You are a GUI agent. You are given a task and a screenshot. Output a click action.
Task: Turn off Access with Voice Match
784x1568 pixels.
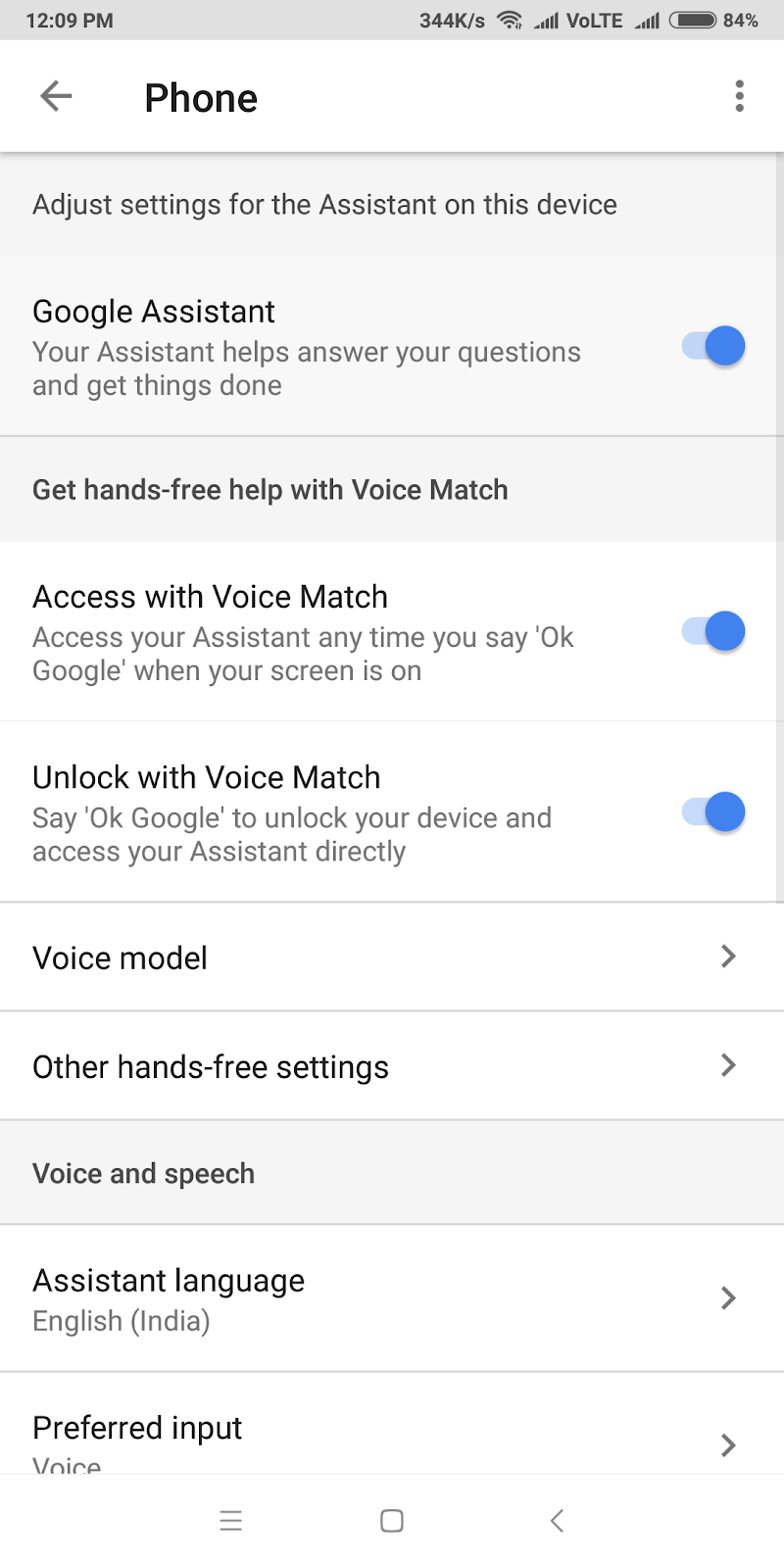click(x=712, y=630)
